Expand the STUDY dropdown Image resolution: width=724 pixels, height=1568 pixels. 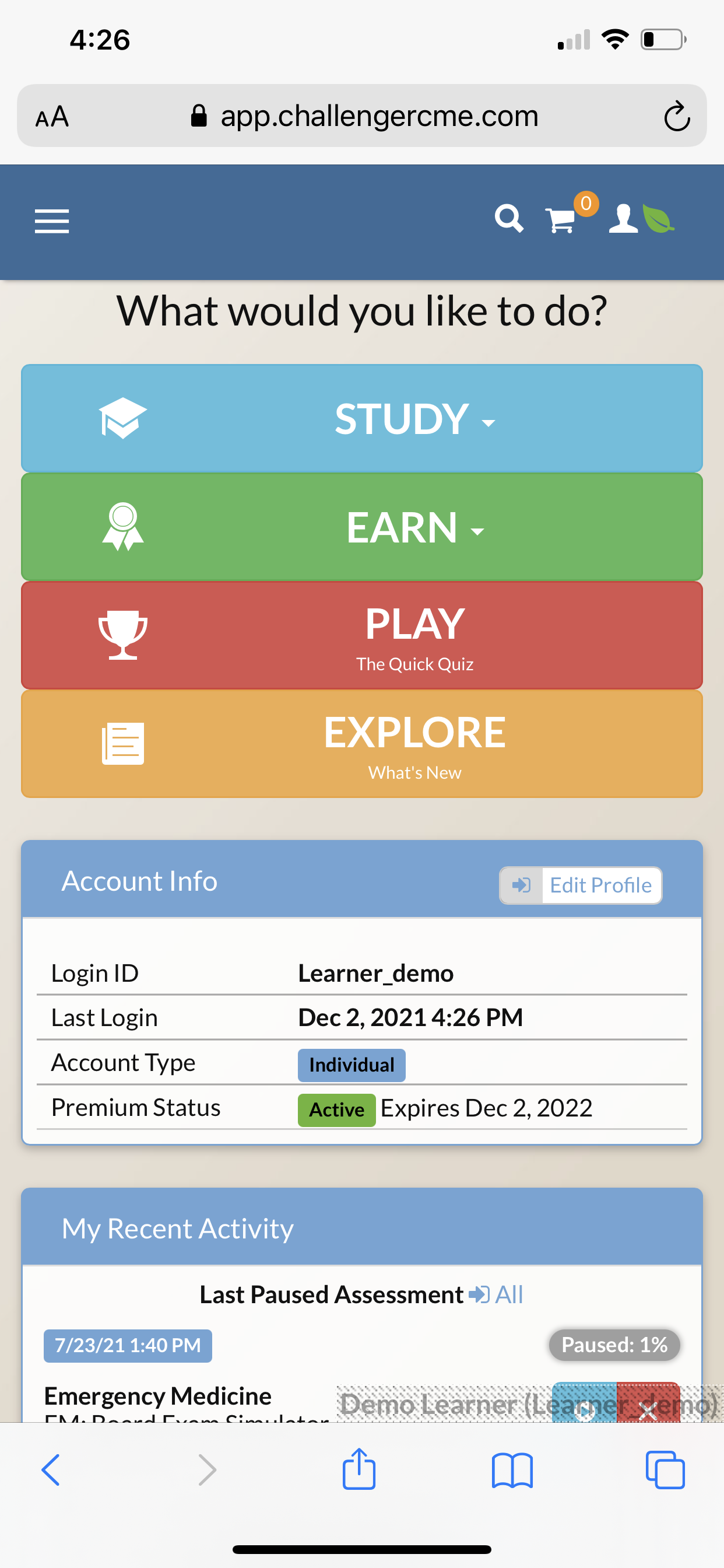coord(362,418)
